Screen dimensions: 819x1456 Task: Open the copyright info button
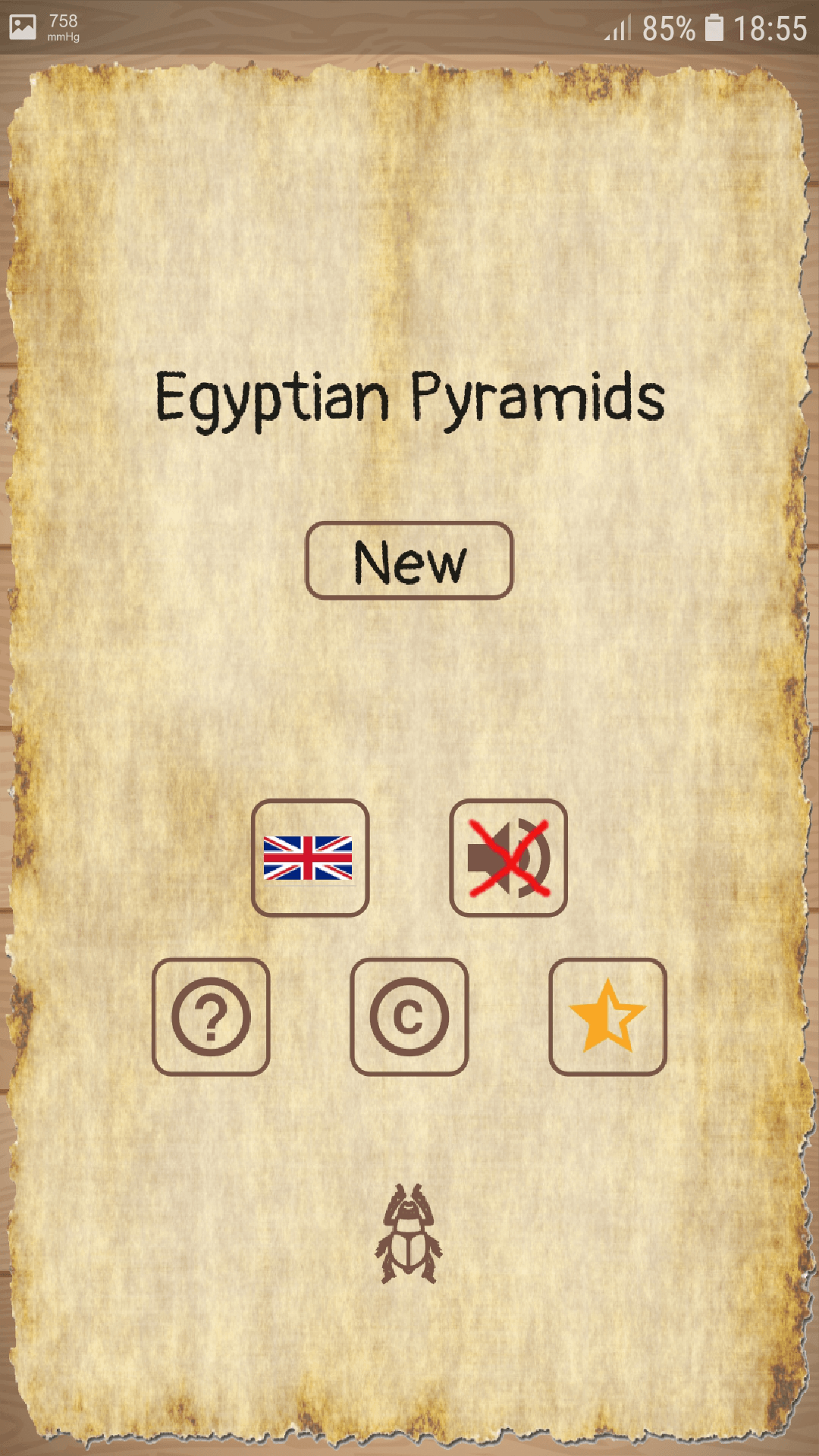(x=409, y=1017)
